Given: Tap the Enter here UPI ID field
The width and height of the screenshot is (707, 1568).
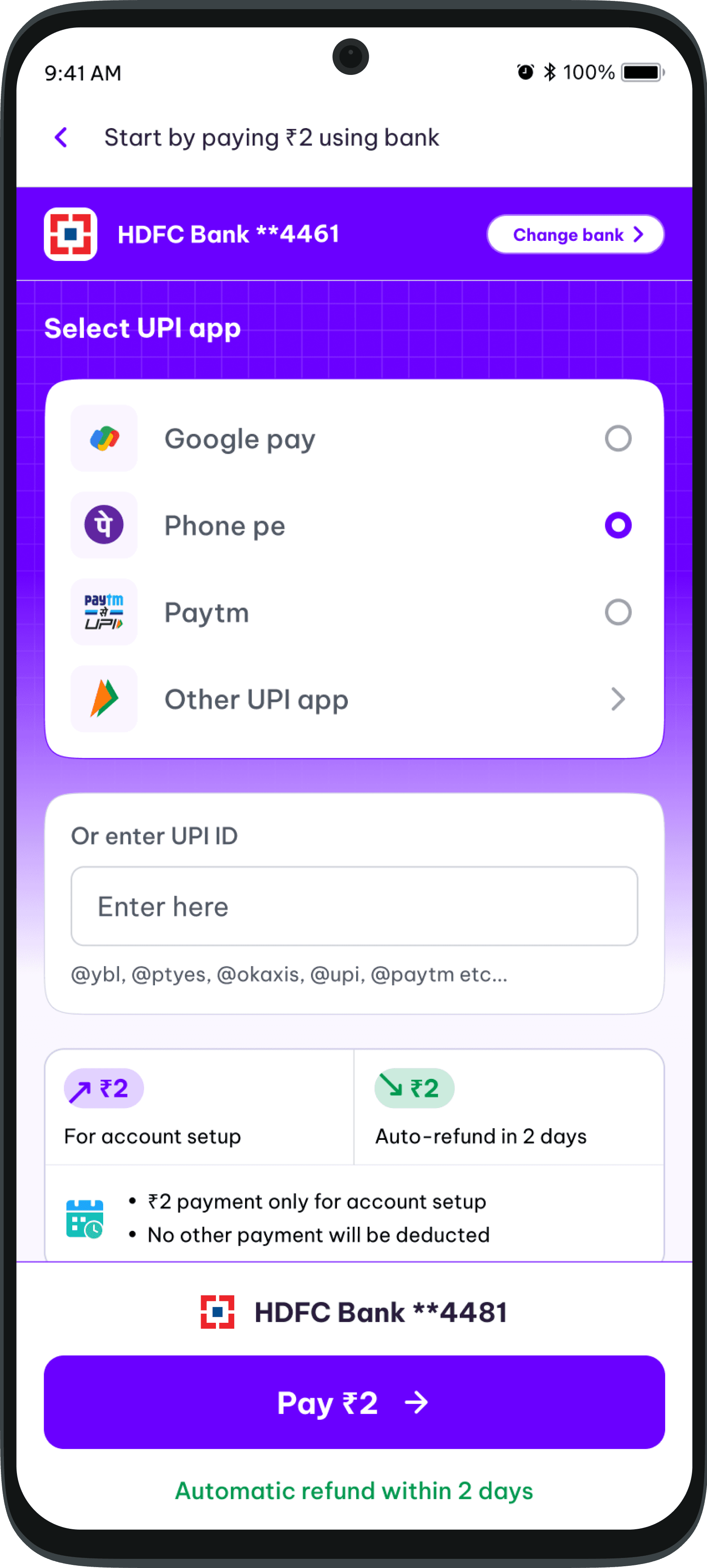Looking at the screenshot, I should 353,906.
